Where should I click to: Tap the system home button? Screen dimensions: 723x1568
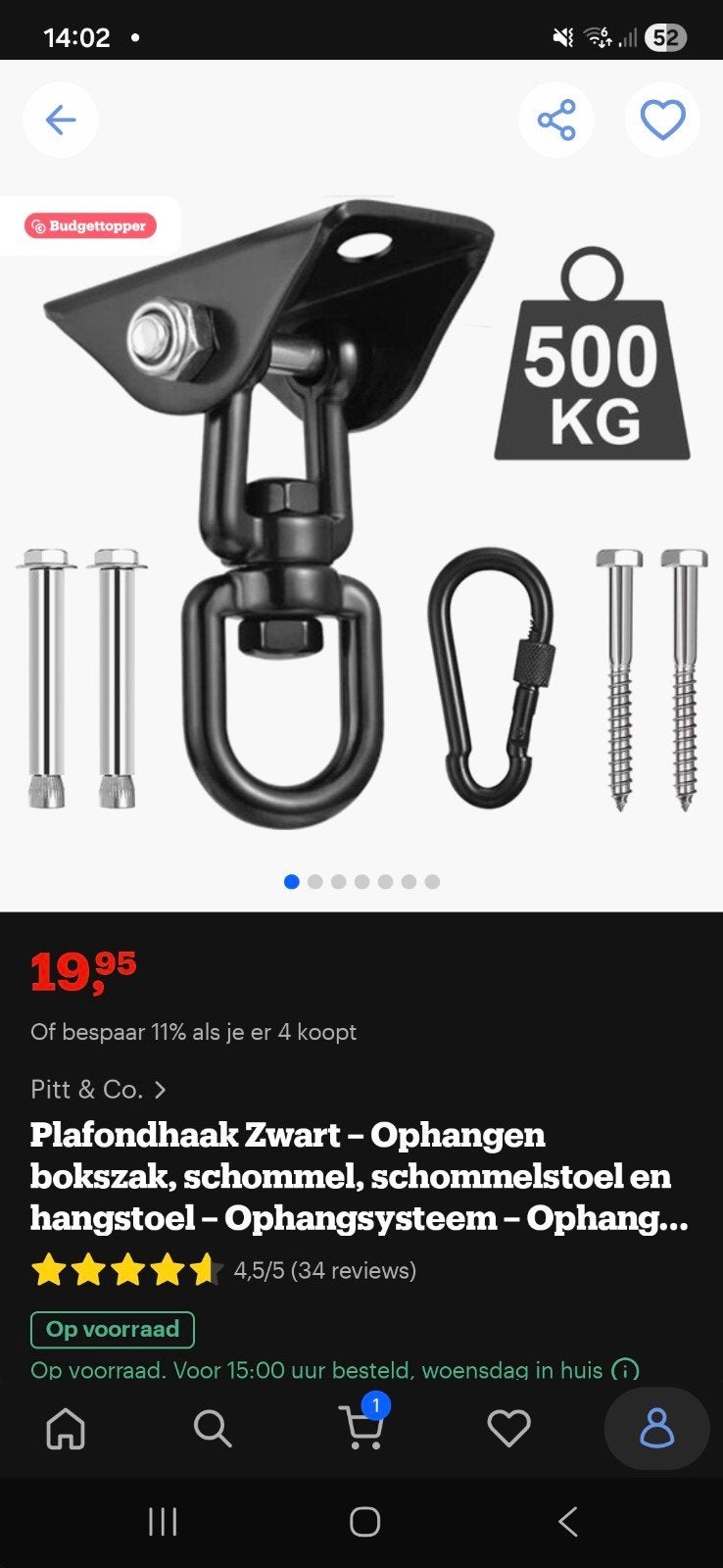(364, 1521)
